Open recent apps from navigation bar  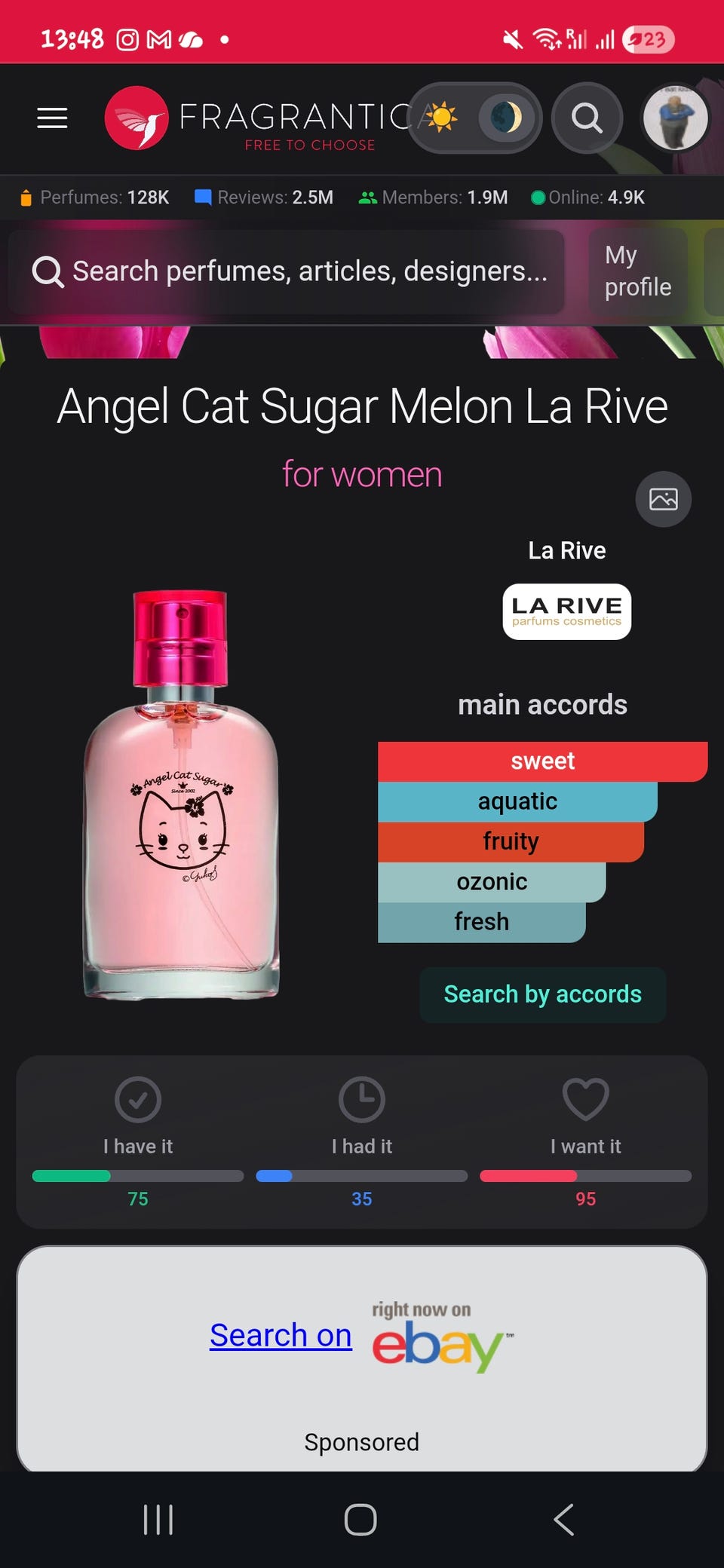click(x=158, y=1519)
